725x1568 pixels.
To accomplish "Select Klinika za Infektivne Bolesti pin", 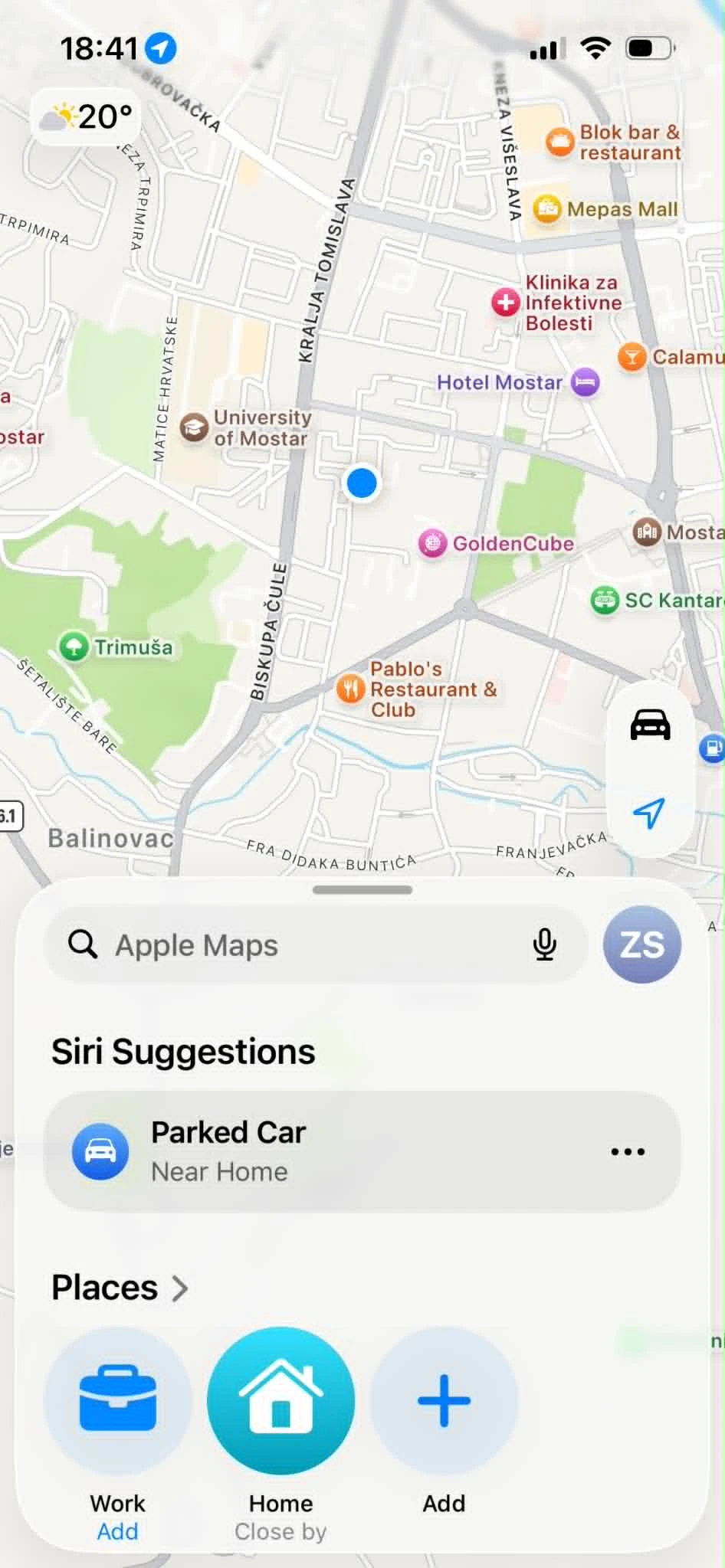I will pyautogui.click(x=505, y=303).
